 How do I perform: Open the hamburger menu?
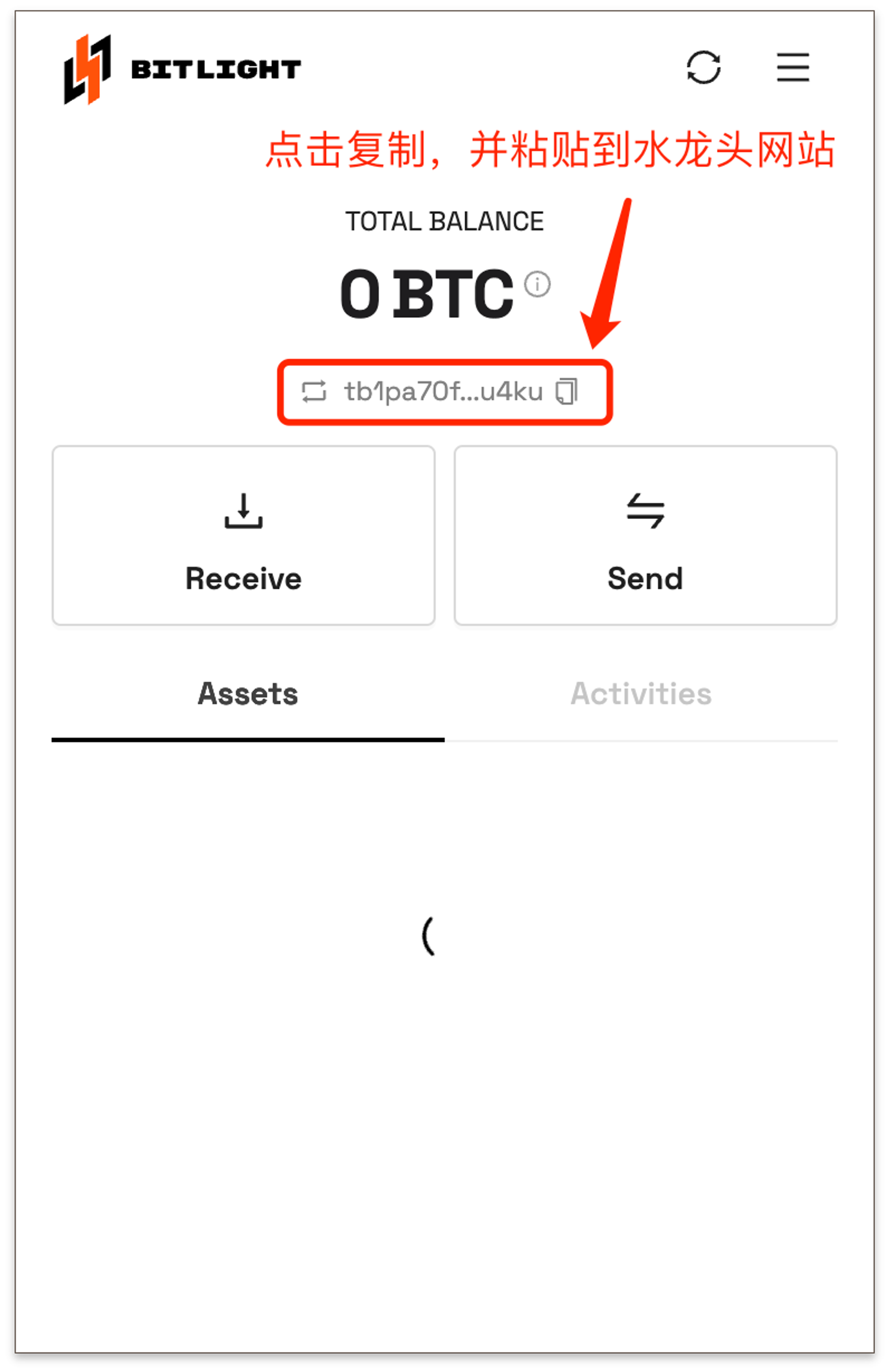[x=793, y=68]
